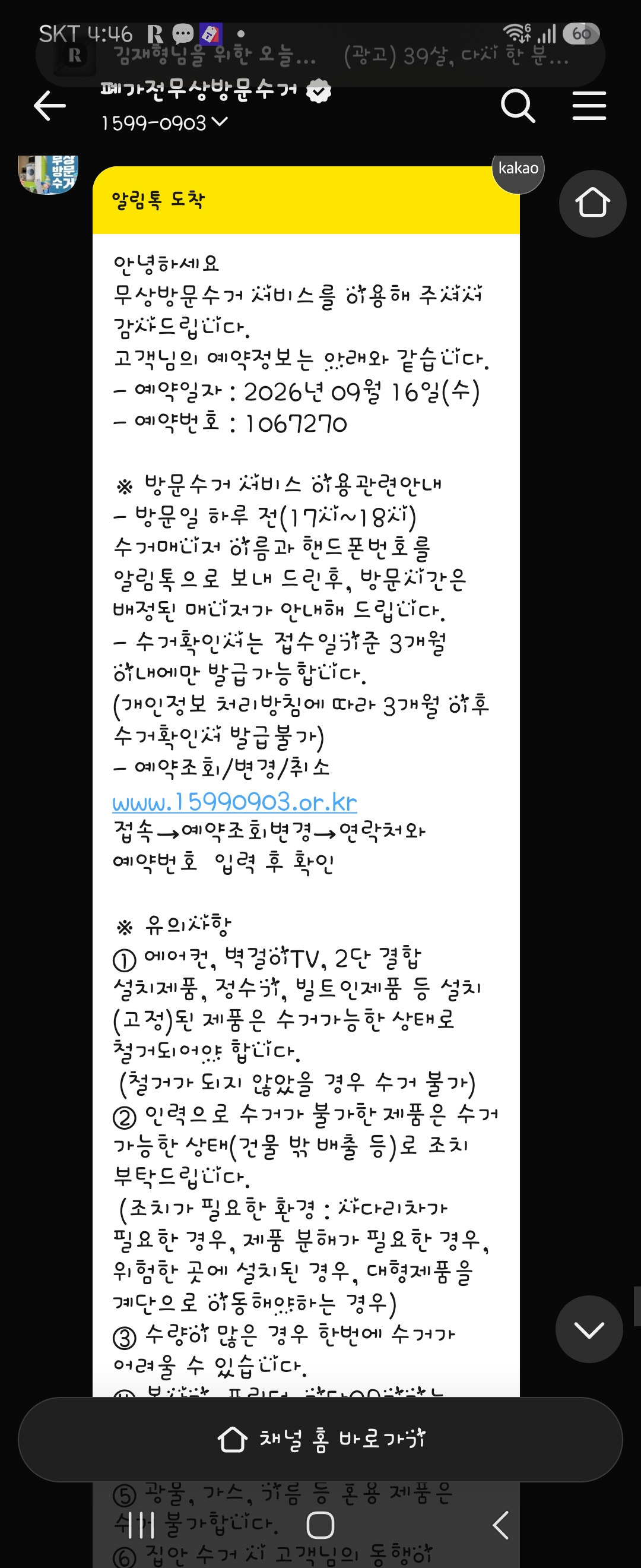Expand the 1599-0903 dropdown under channel name
The height and width of the screenshot is (1568, 641).
tap(164, 123)
